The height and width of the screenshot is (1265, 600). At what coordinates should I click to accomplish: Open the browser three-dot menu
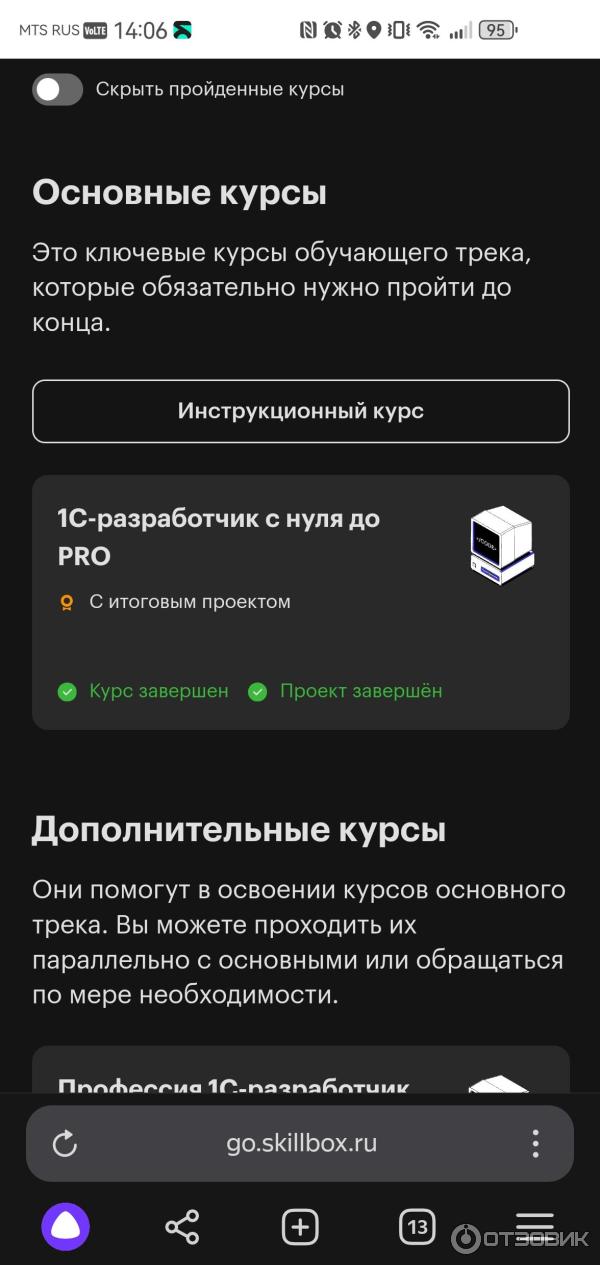(535, 1144)
